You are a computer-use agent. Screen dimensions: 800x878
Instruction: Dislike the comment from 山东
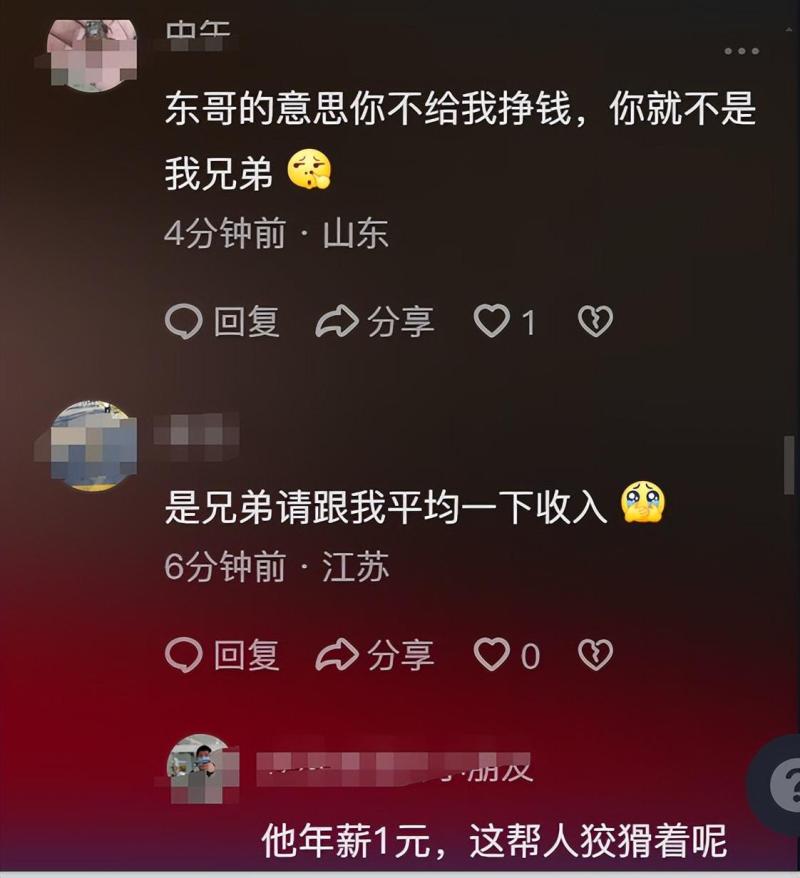[x=596, y=322]
